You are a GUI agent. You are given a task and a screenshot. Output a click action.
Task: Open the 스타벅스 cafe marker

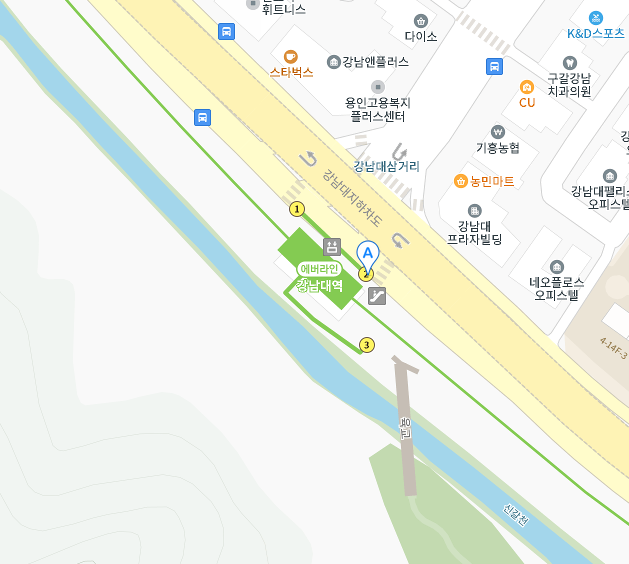pos(291,57)
